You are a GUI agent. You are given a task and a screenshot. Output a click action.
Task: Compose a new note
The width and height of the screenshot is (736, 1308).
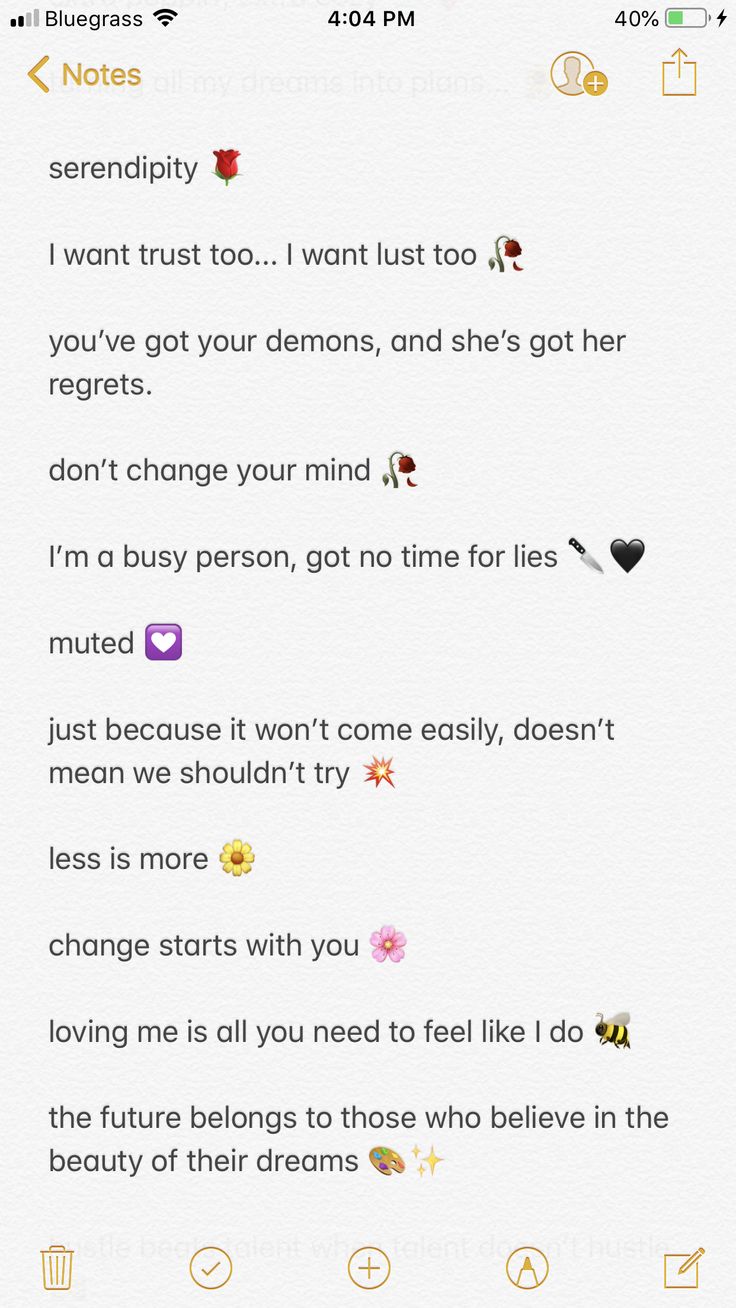coord(685,1268)
